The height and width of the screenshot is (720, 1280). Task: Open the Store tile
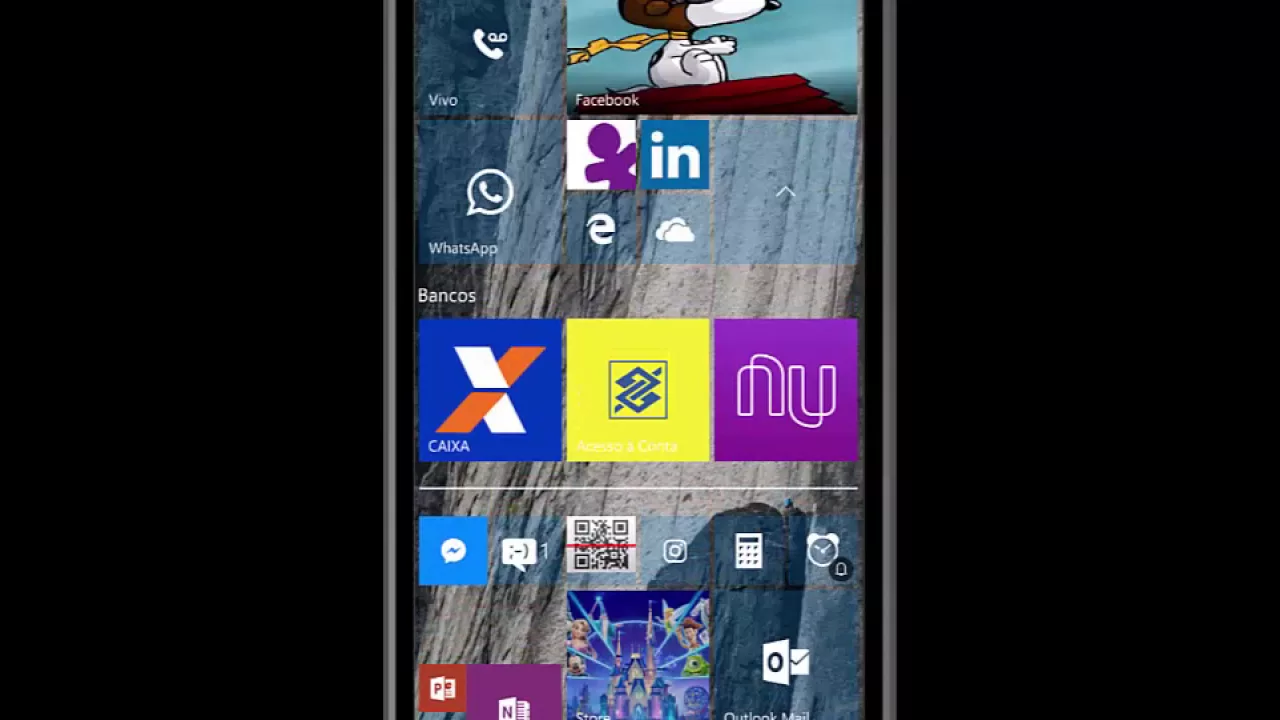coord(637,655)
